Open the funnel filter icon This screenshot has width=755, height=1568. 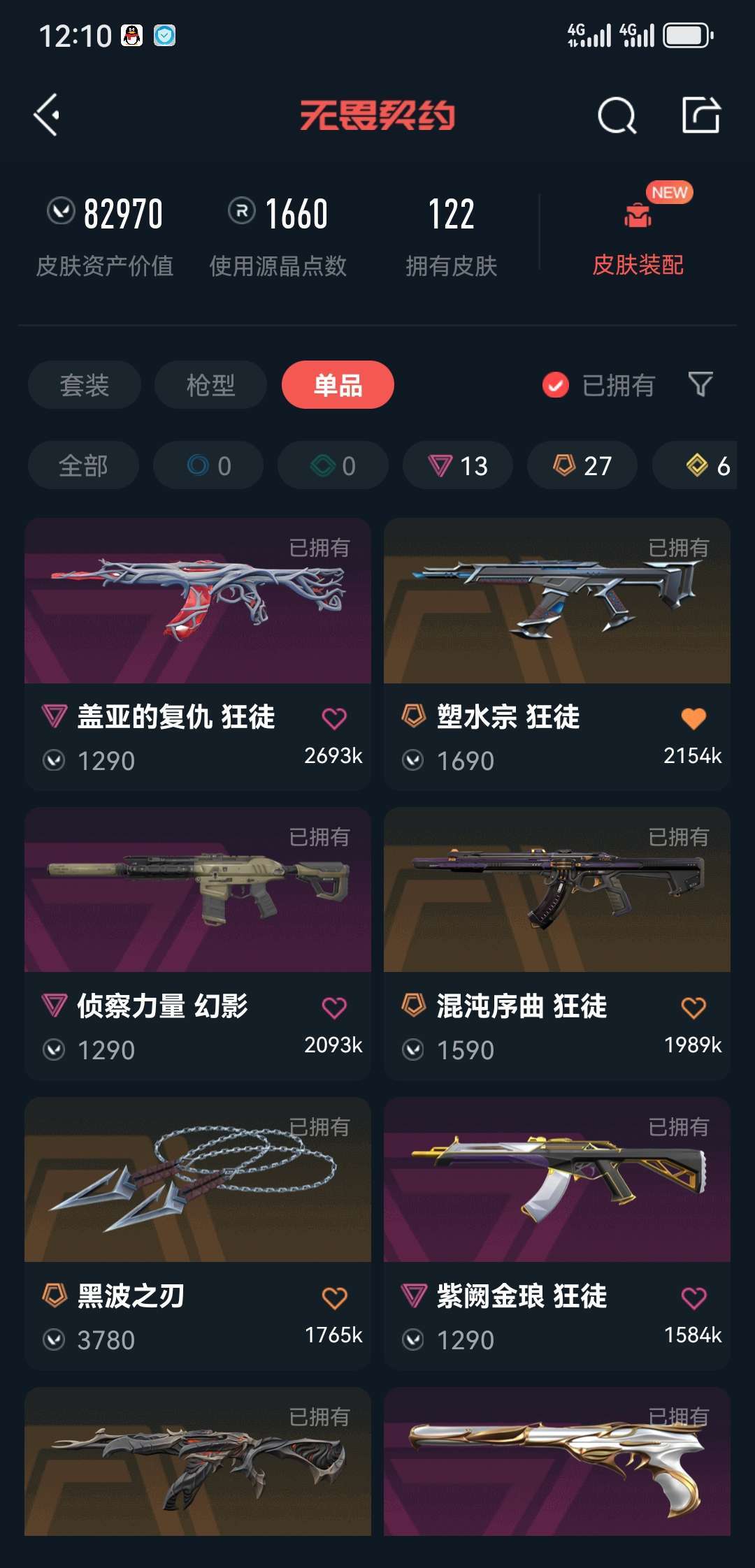point(700,384)
